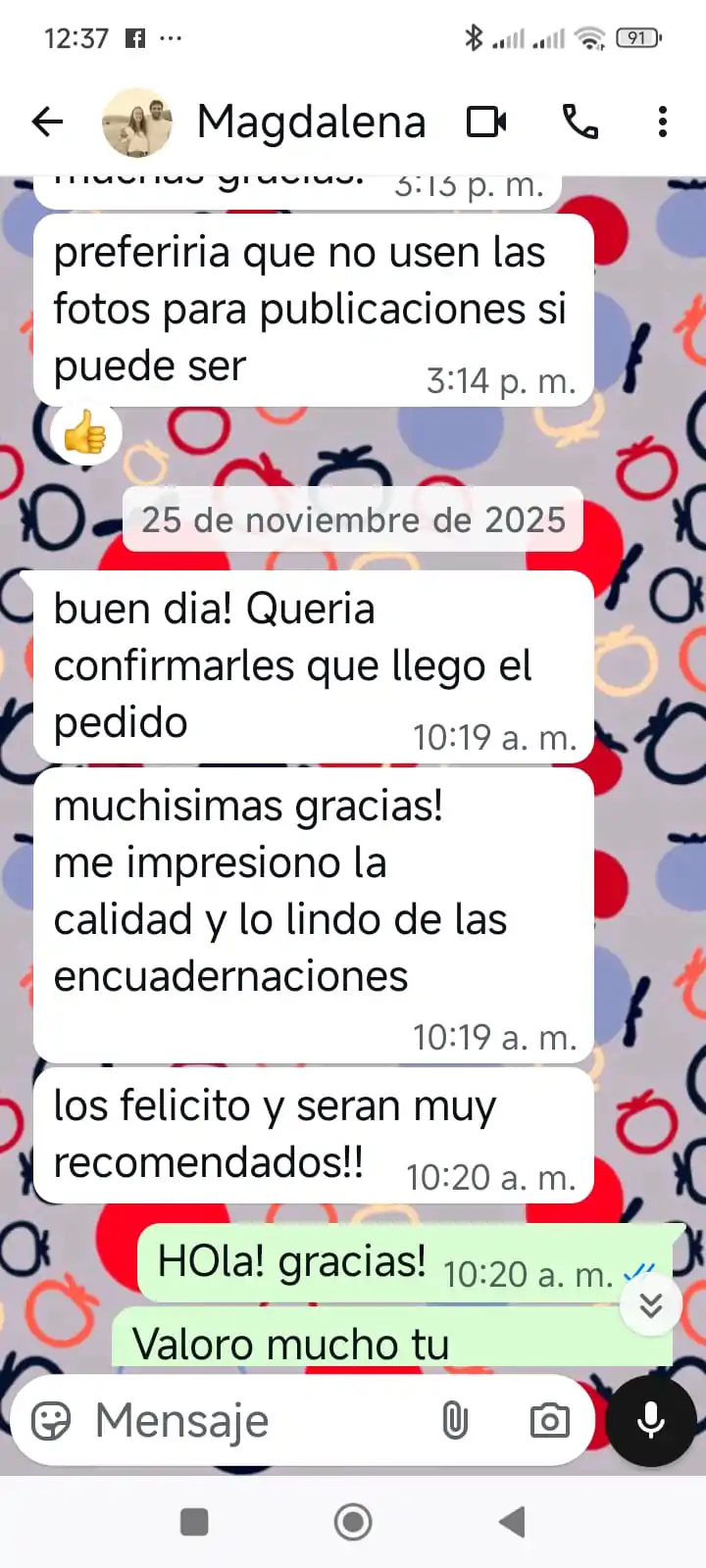This screenshot has height=1568, width=706.
Task: Attach a file with the paperclip
Action: tap(455, 1420)
